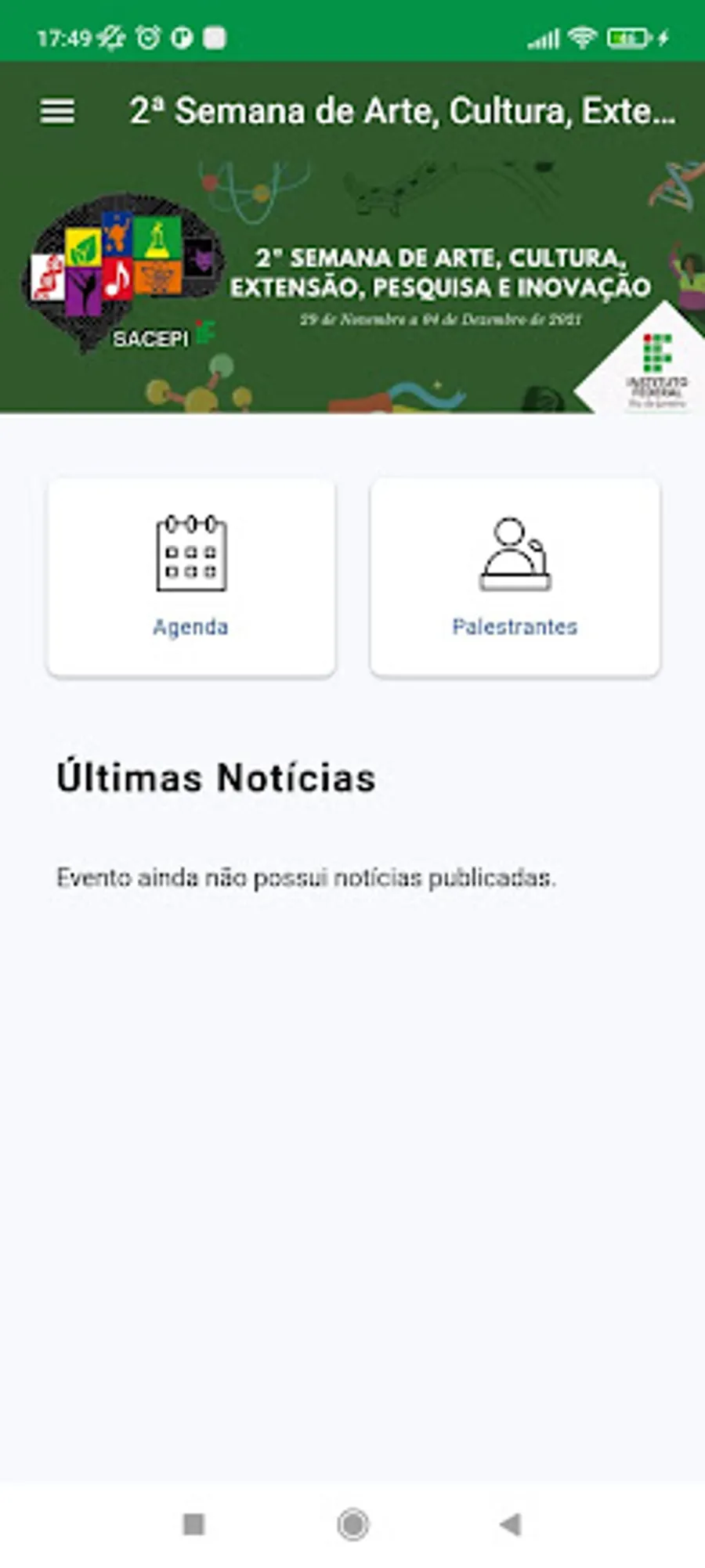Open the Agenda card
Image resolution: width=705 pixels, height=1568 pixels.
(191, 577)
